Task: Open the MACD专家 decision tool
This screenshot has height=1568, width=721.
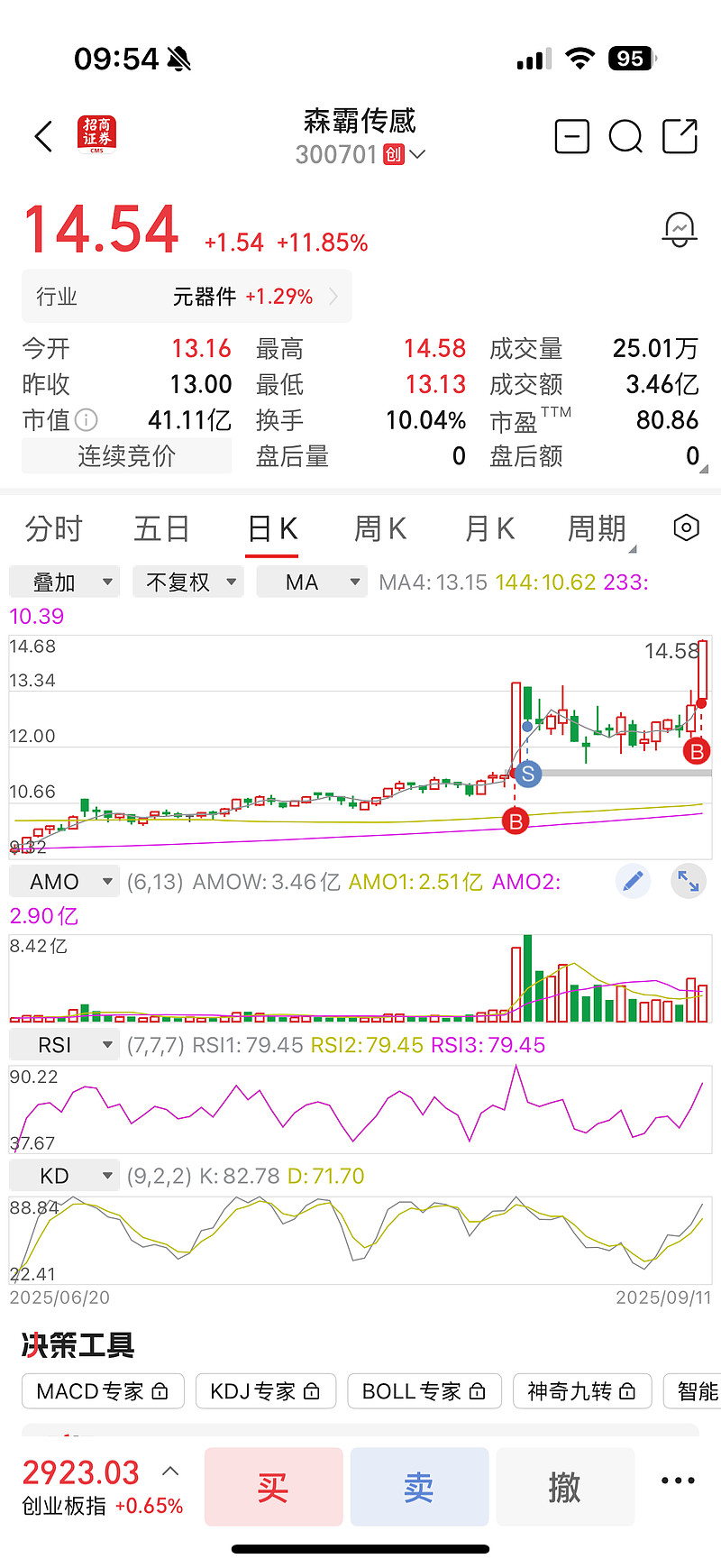Action: click(x=103, y=1391)
